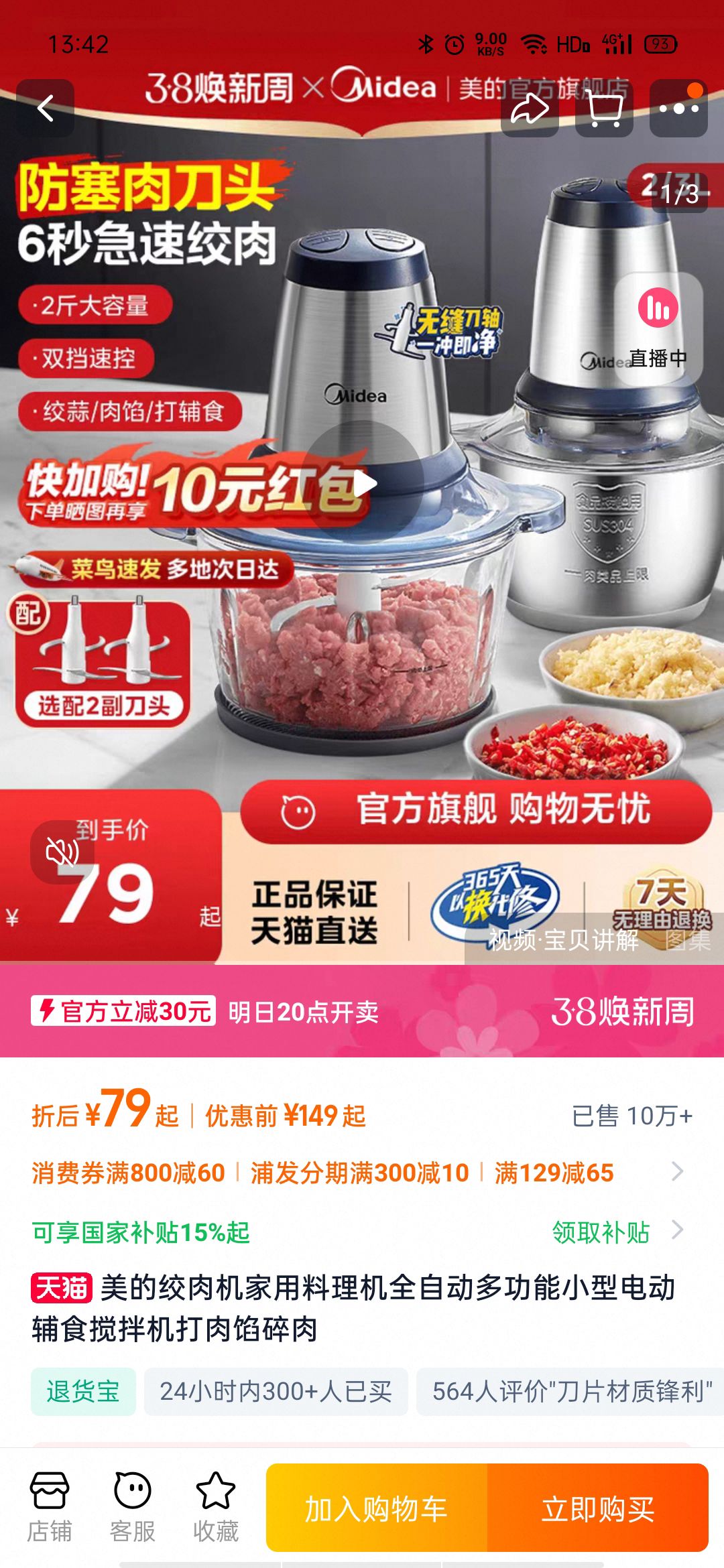The height and width of the screenshot is (1568, 724).
Task: Share this product
Action: [x=530, y=108]
